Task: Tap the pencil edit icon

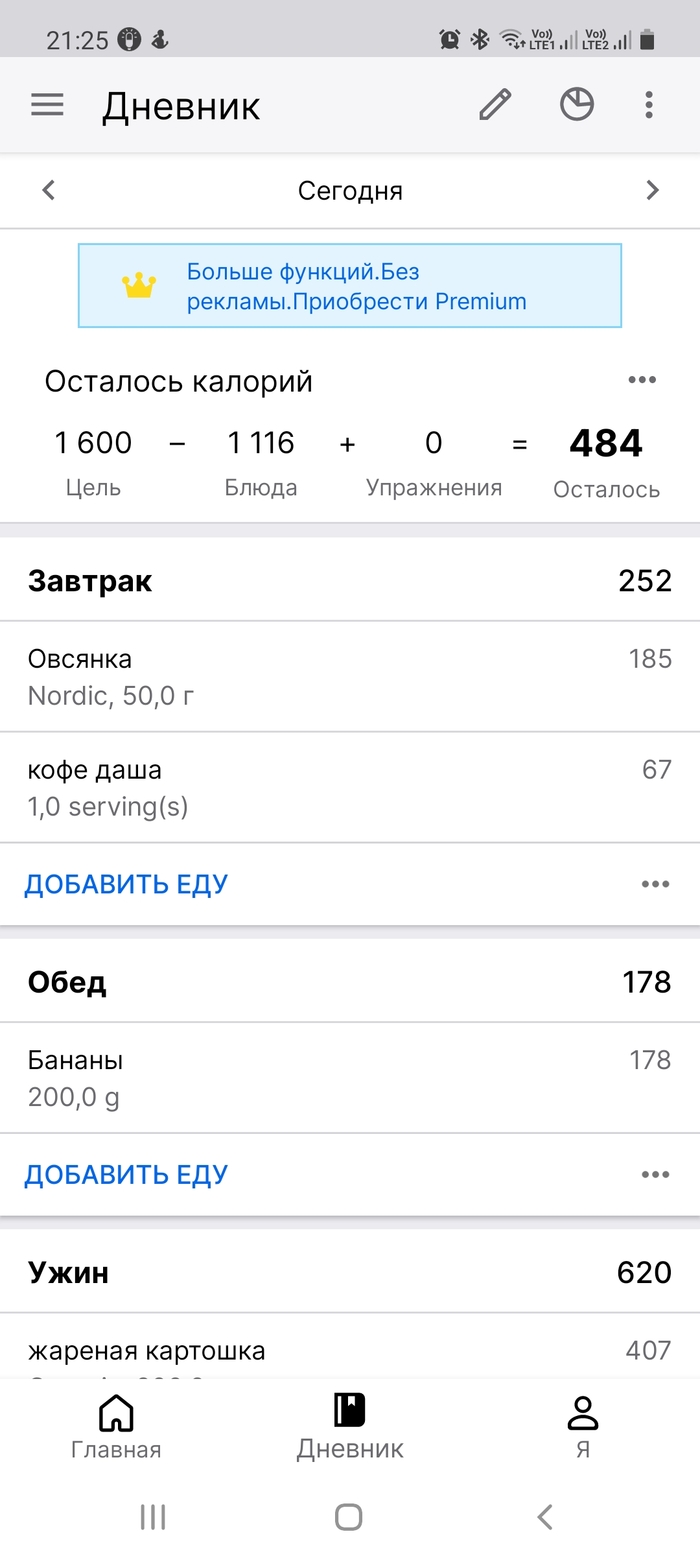Action: click(495, 105)
